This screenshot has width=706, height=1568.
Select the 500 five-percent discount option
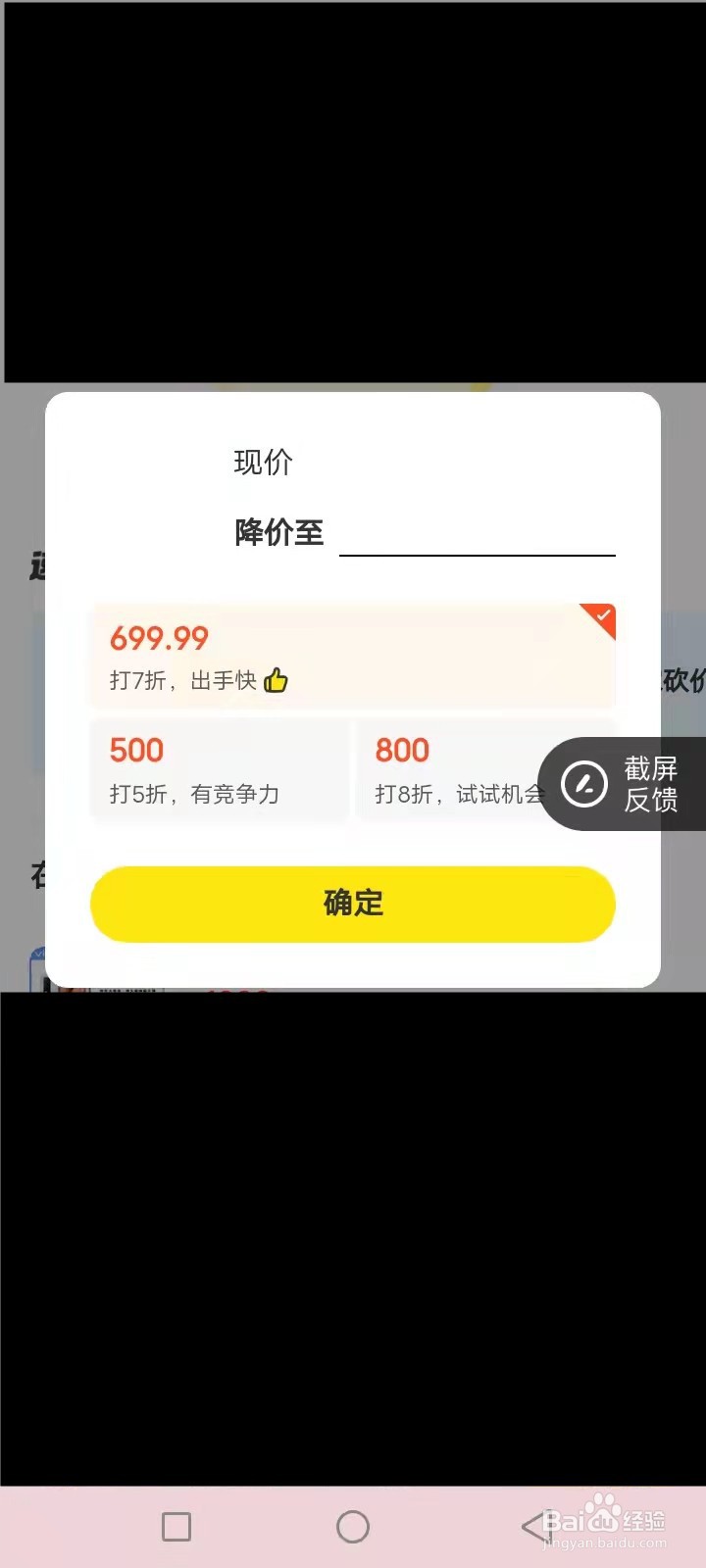pyautogui.click(x=219, y=770)
